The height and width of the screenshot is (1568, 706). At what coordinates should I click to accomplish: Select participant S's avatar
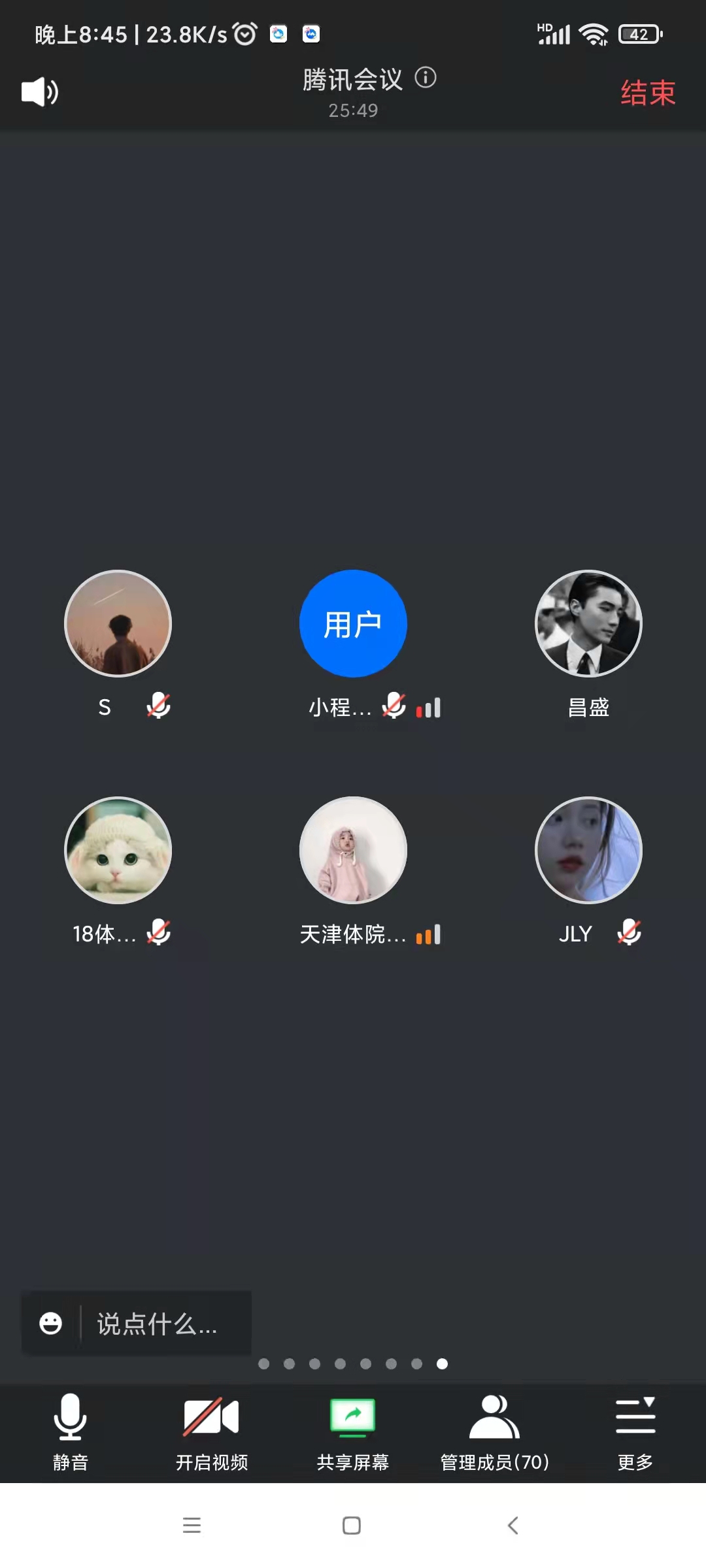(118, 623)
